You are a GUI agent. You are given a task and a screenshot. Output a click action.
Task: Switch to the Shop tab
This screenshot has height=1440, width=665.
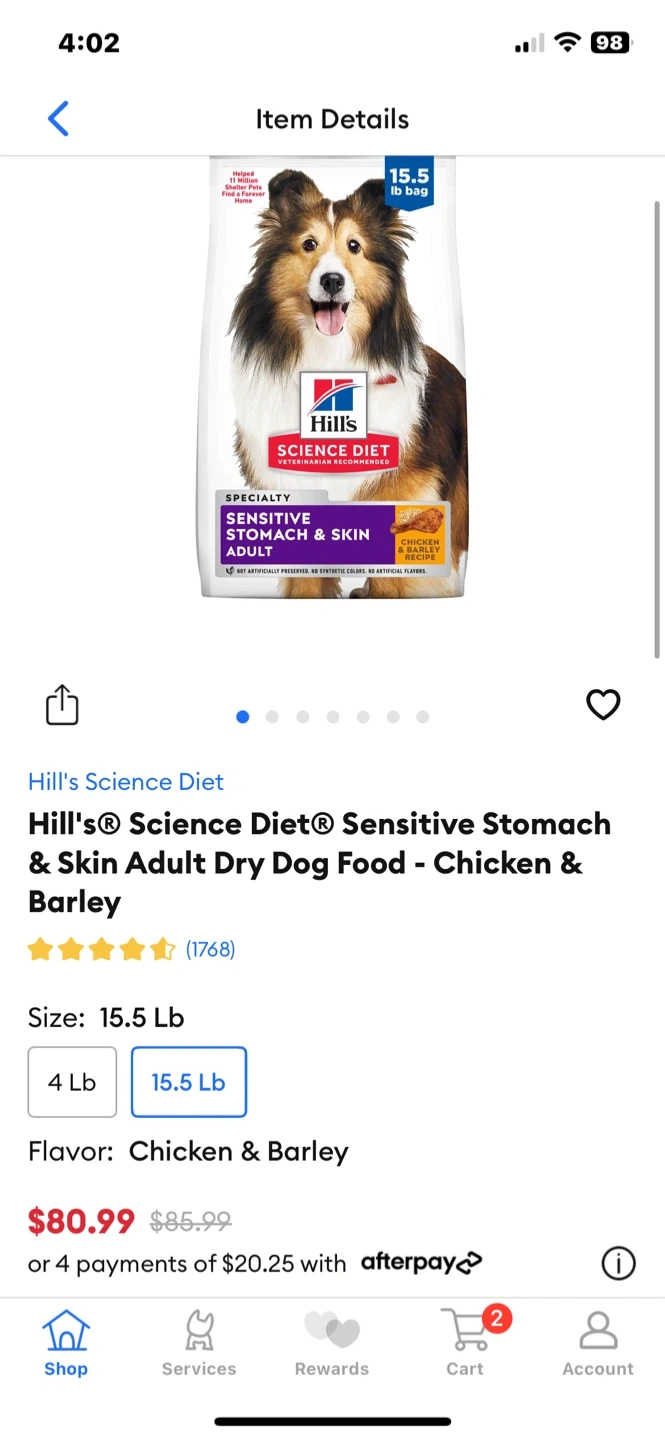(66, 1344)
